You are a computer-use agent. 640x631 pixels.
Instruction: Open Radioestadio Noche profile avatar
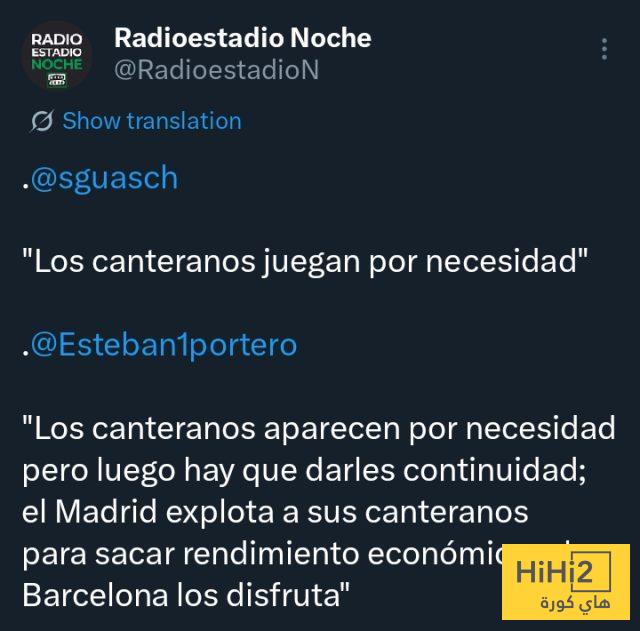coord(57,57)
